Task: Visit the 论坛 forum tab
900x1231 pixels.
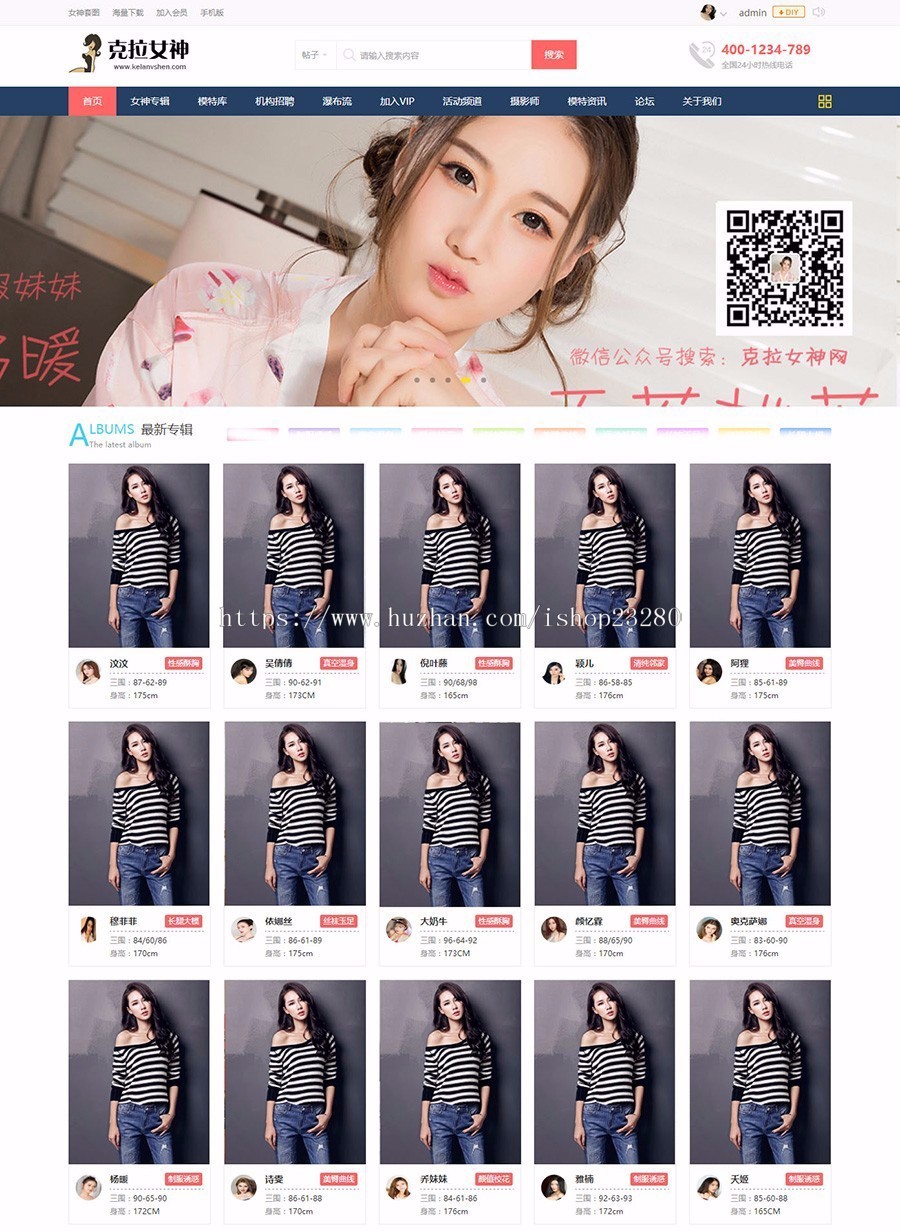Action: [644, 101]
